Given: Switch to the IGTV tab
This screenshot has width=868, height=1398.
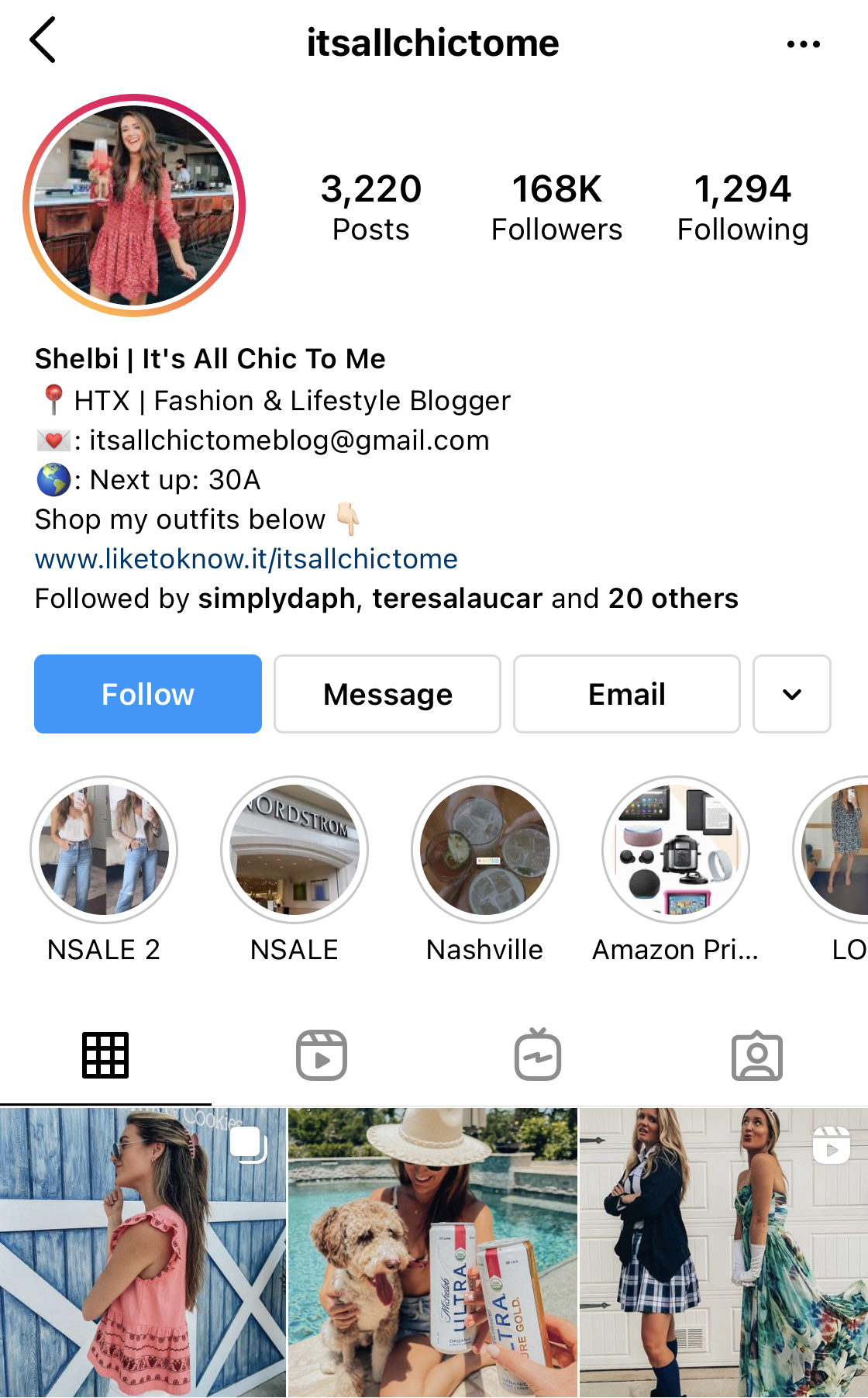Looking at the screenshot, I should click(538, 1055).
